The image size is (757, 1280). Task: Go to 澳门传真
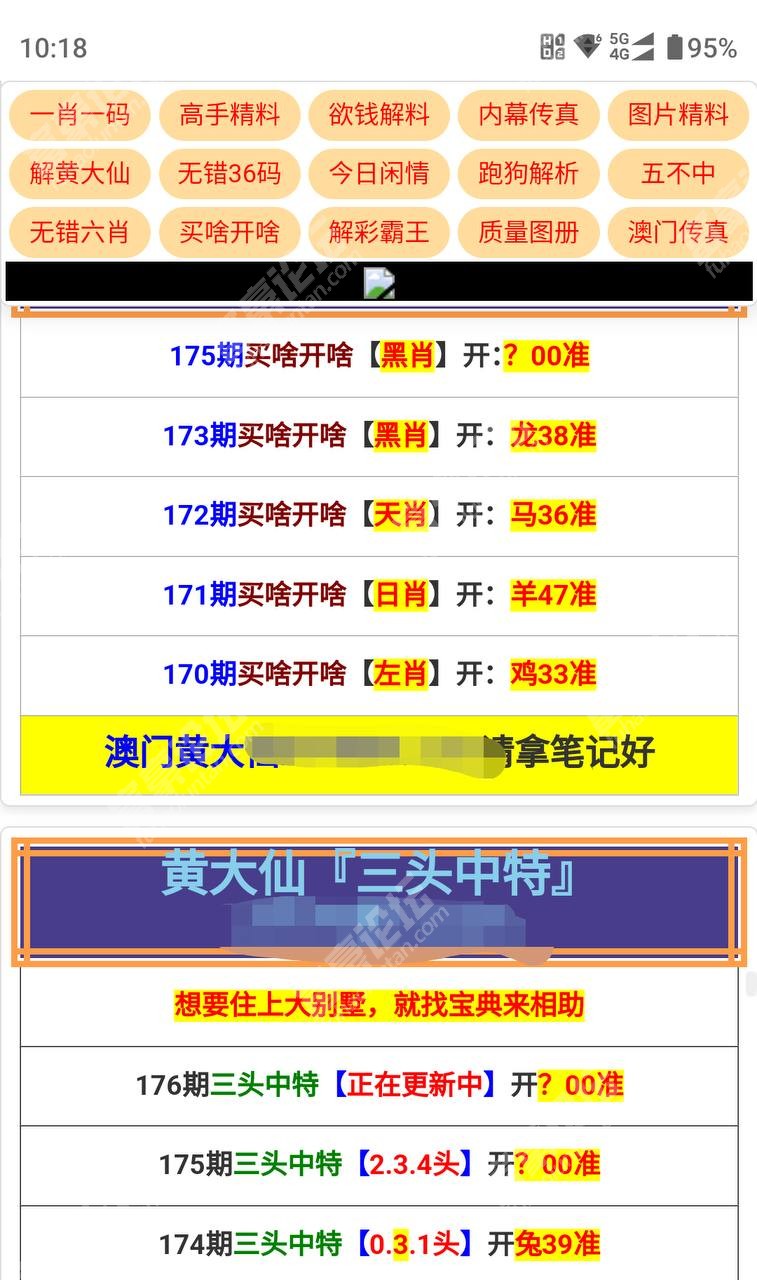pyautogui.click(x=678, y=233)
